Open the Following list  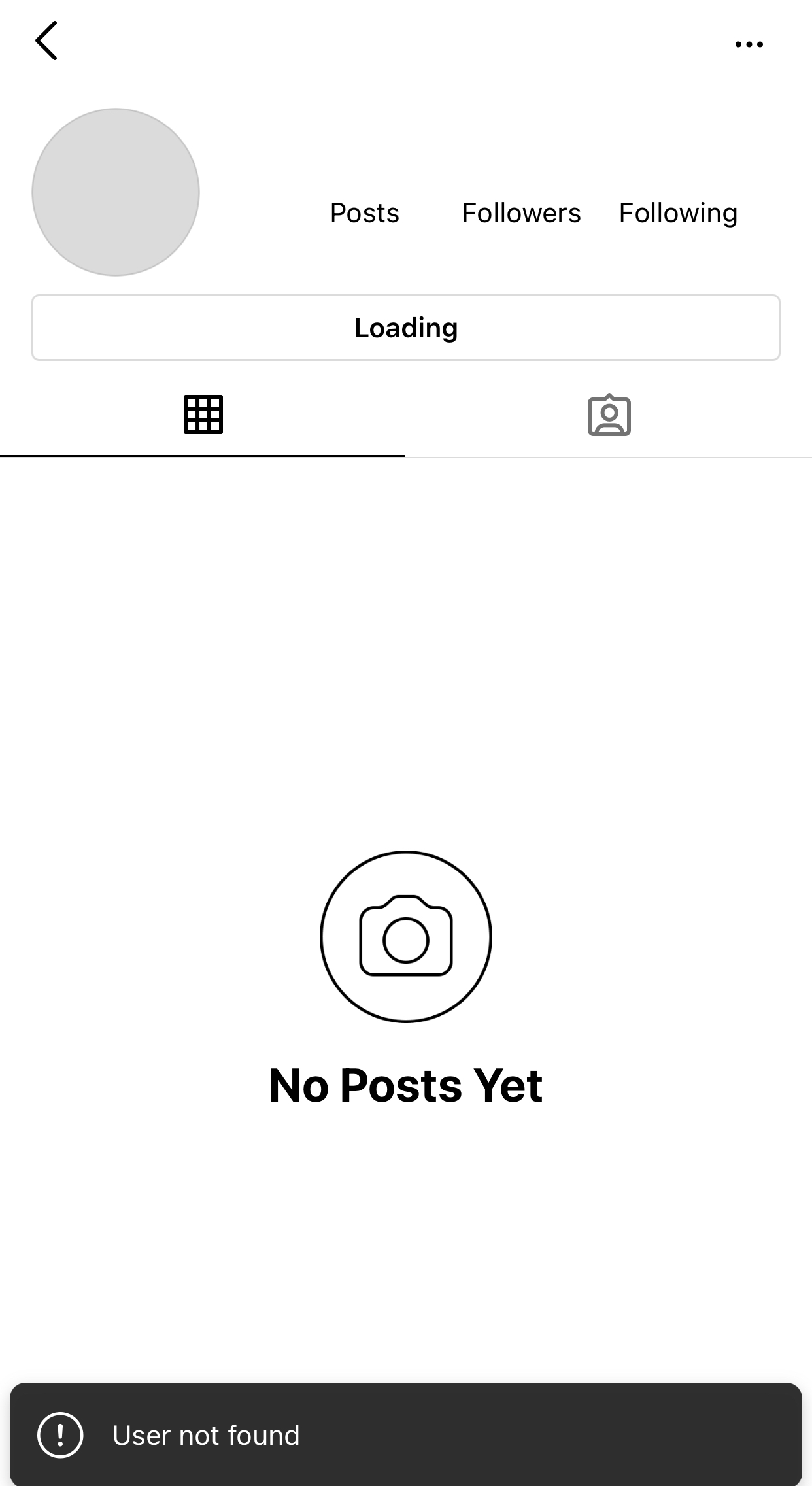678,213
